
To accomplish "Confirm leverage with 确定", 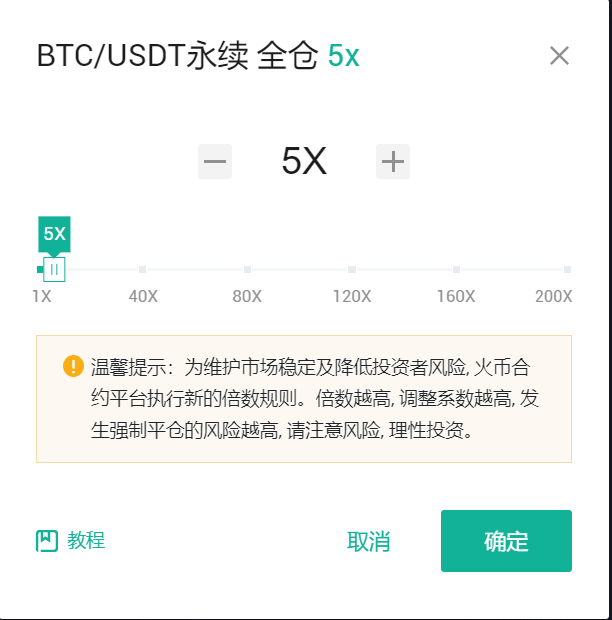I will 506,541.
